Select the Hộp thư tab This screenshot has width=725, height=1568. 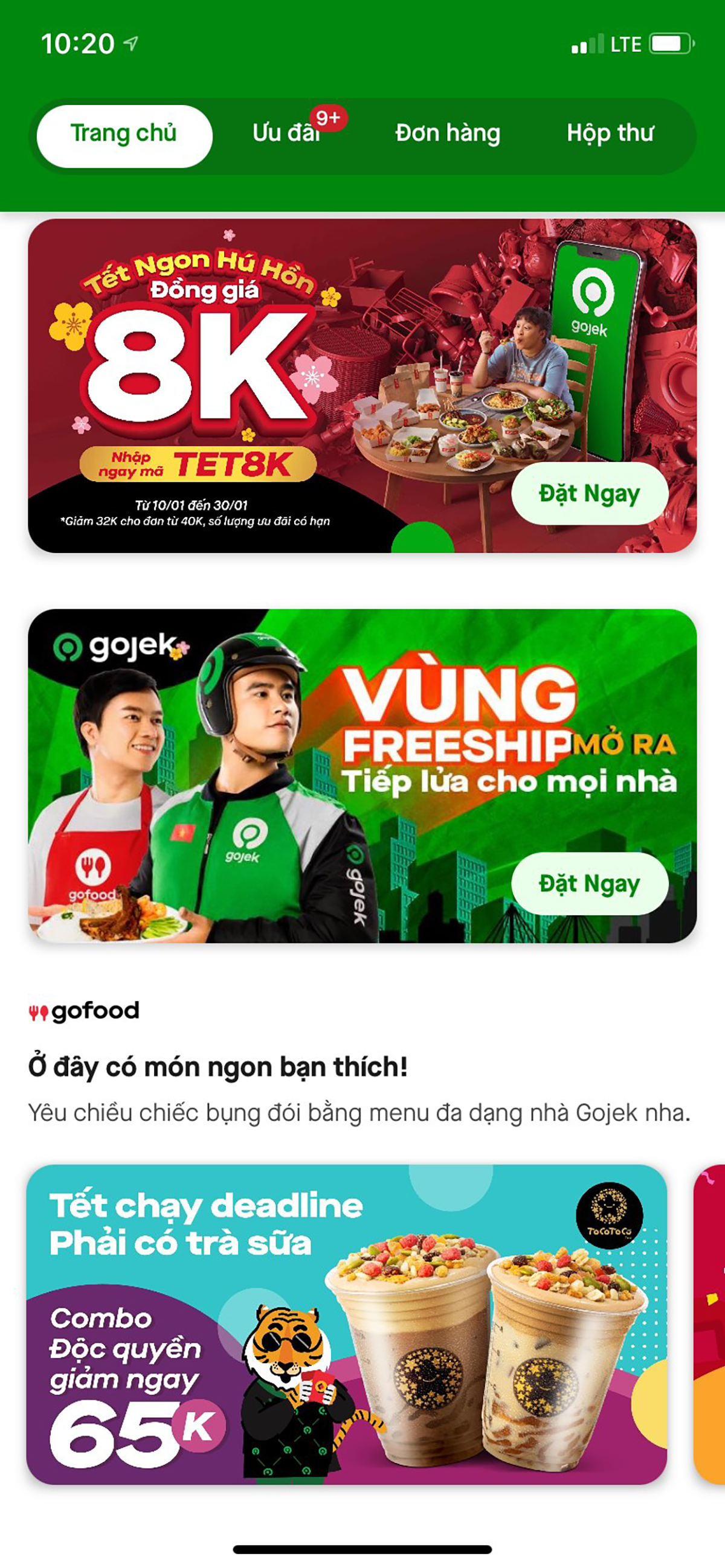click(611, 134)
